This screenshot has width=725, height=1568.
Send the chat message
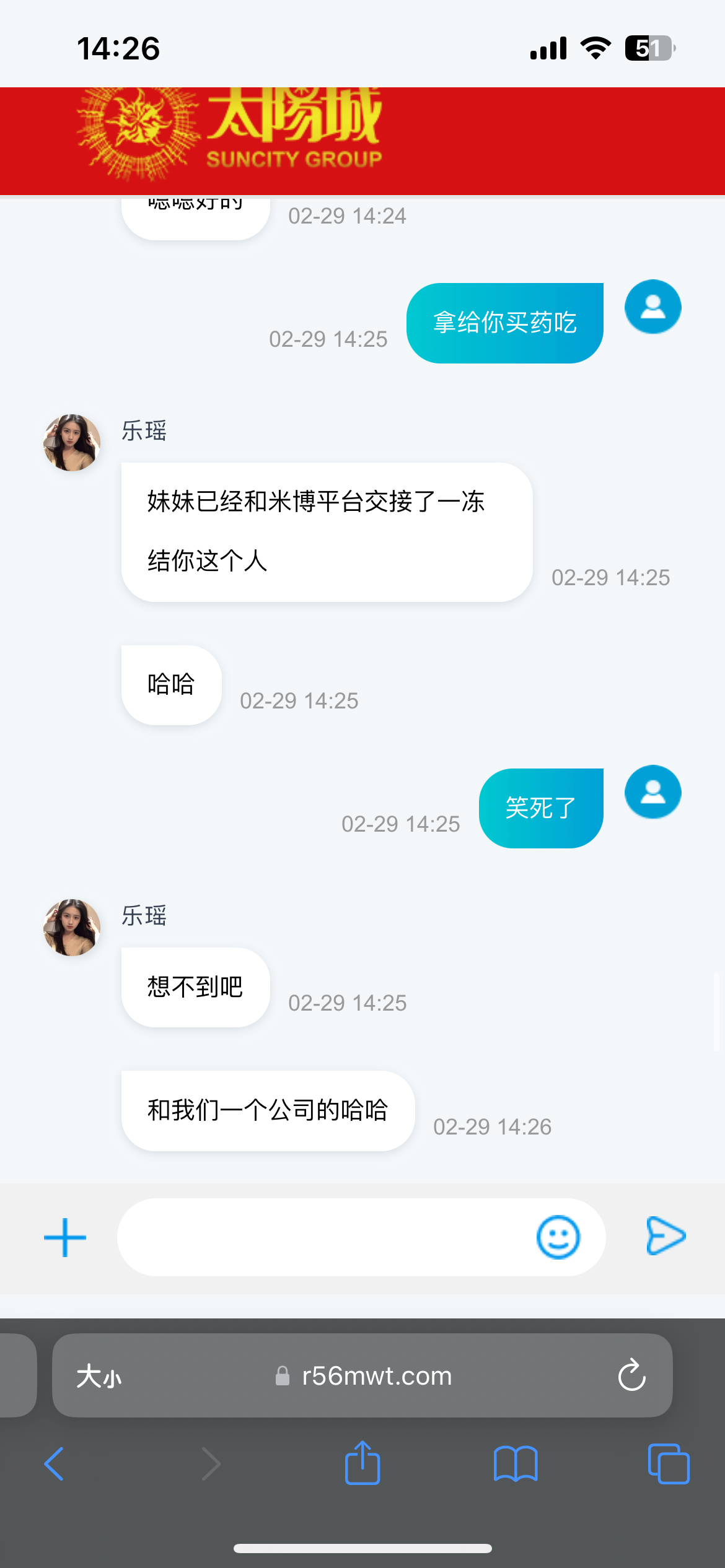666,1236
